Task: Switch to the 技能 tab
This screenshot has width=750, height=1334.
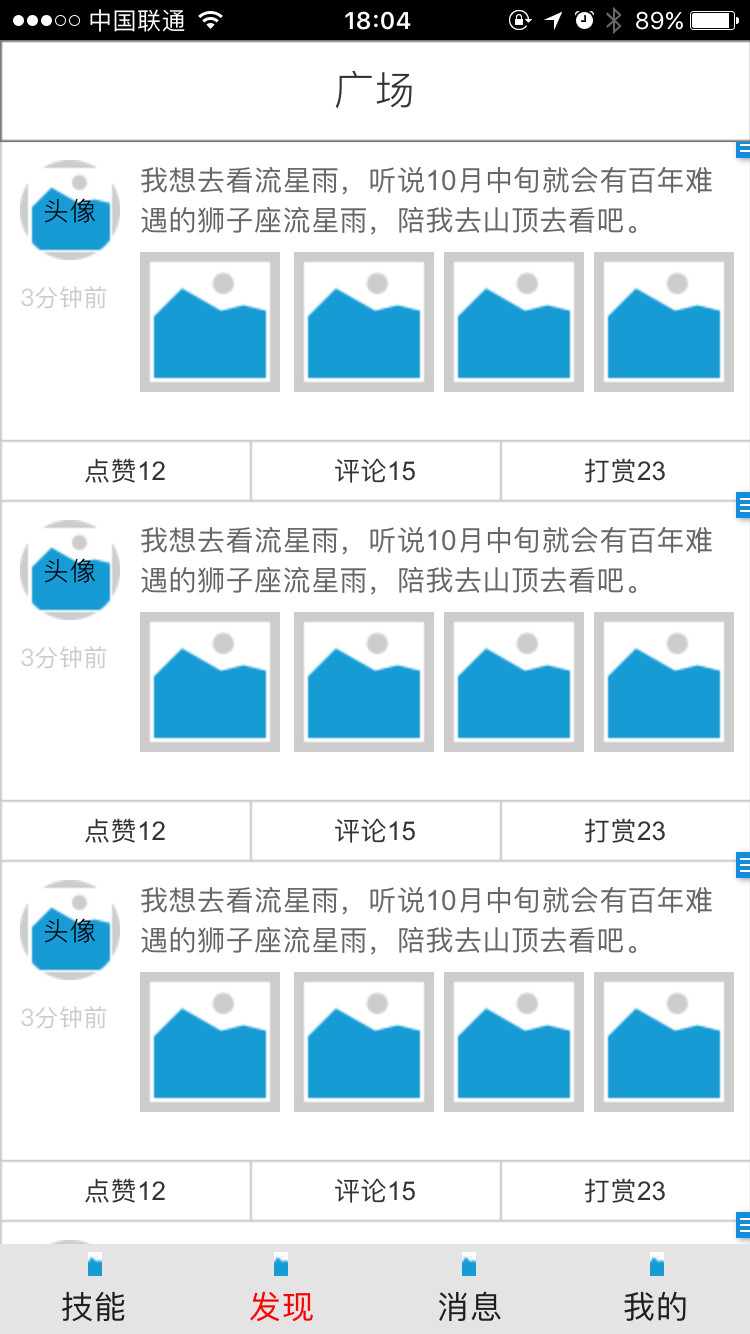Action: tap(94, 1290)
